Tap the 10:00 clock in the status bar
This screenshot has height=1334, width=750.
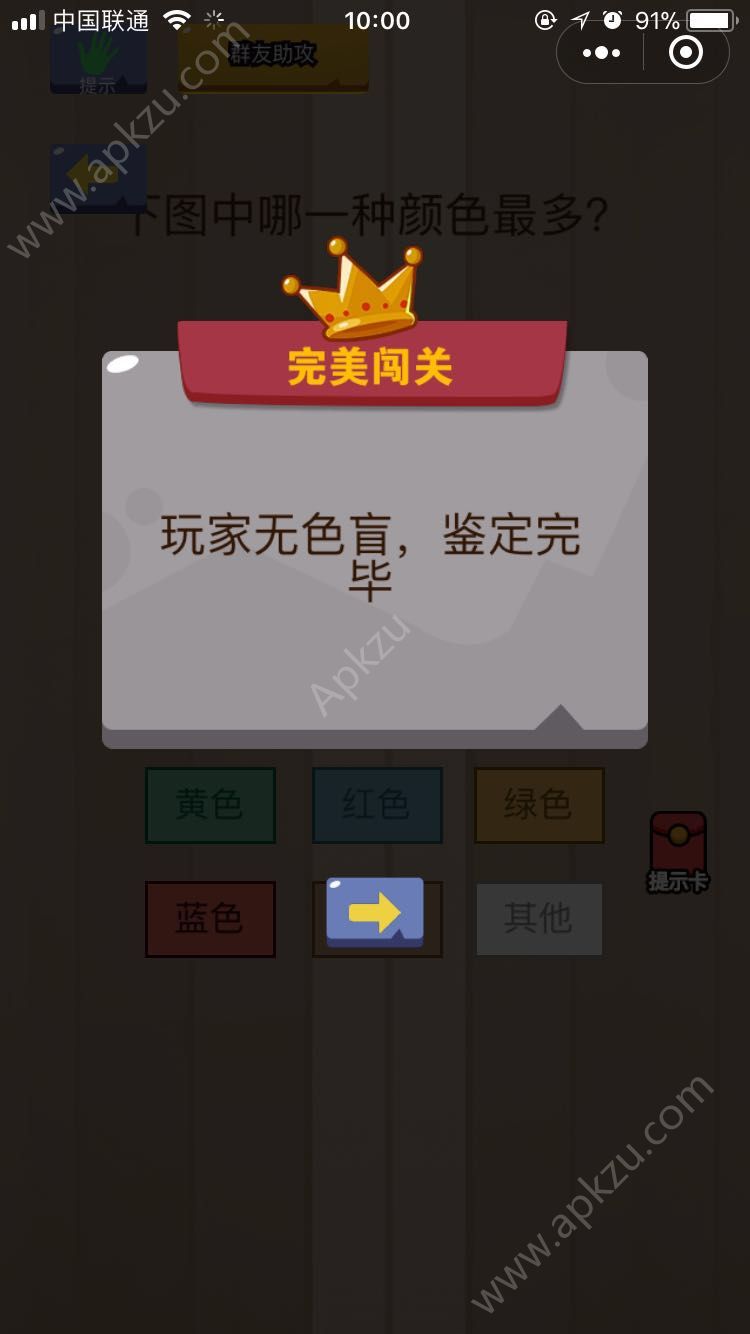click(x=375, y=20)
